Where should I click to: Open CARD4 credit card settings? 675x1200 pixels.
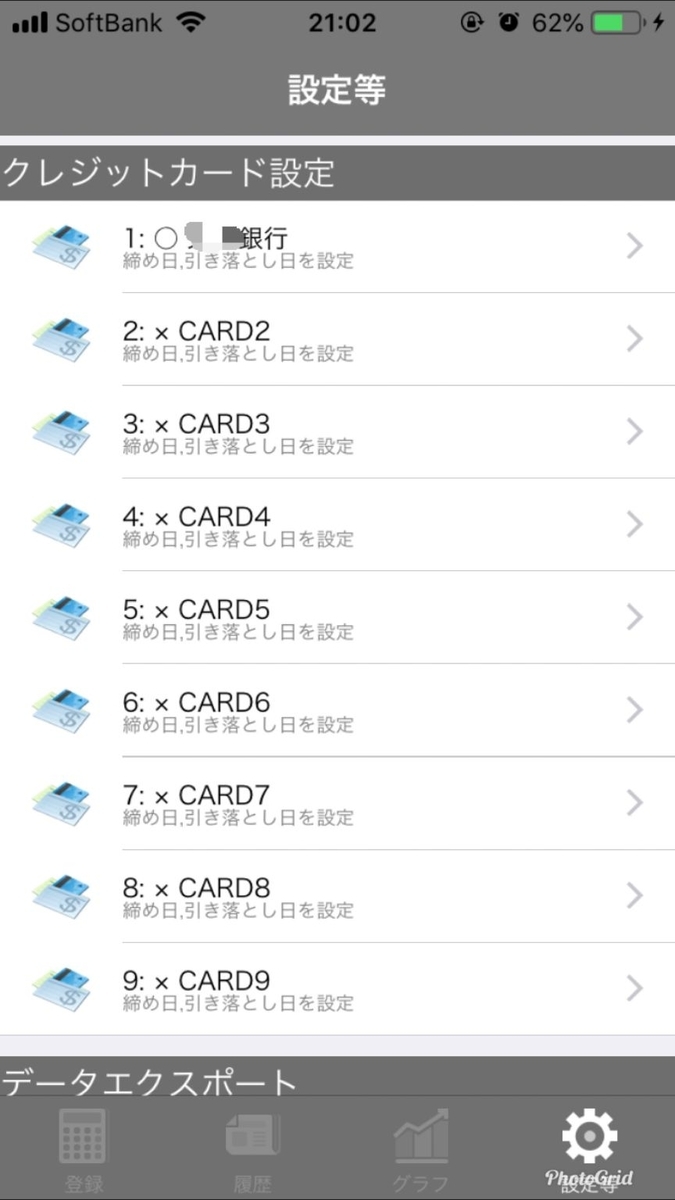(337, 525)
